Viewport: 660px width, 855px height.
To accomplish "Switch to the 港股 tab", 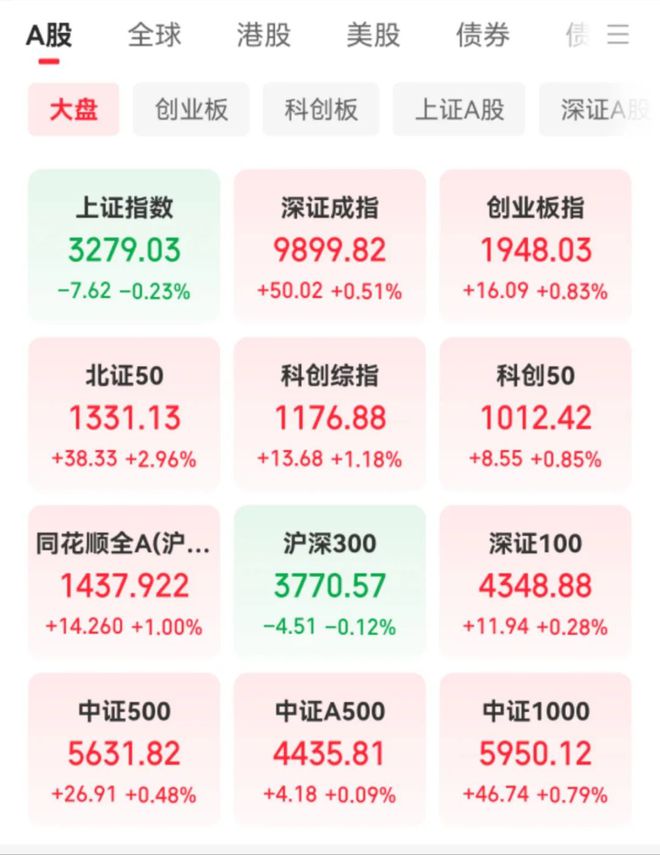I will coord(264,36).
